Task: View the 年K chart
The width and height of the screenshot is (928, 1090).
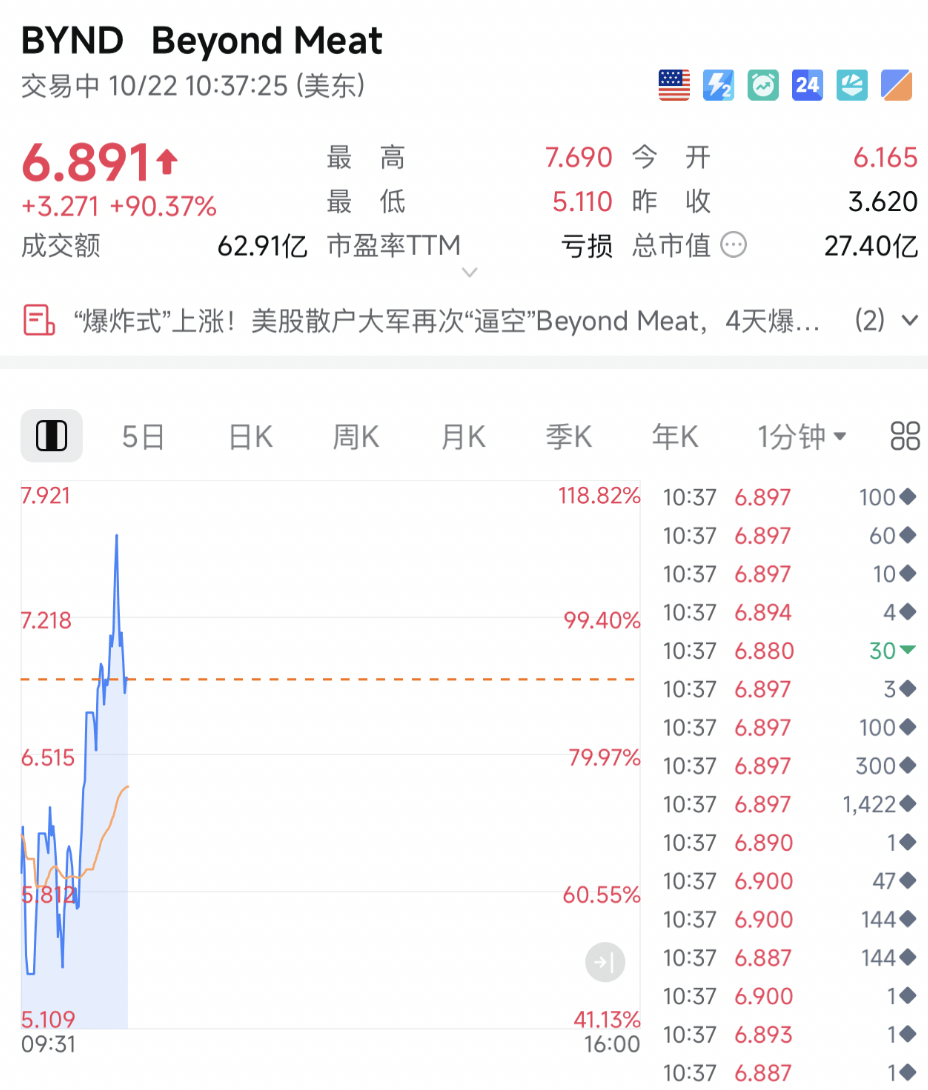Action: click(x=675, y=437)
